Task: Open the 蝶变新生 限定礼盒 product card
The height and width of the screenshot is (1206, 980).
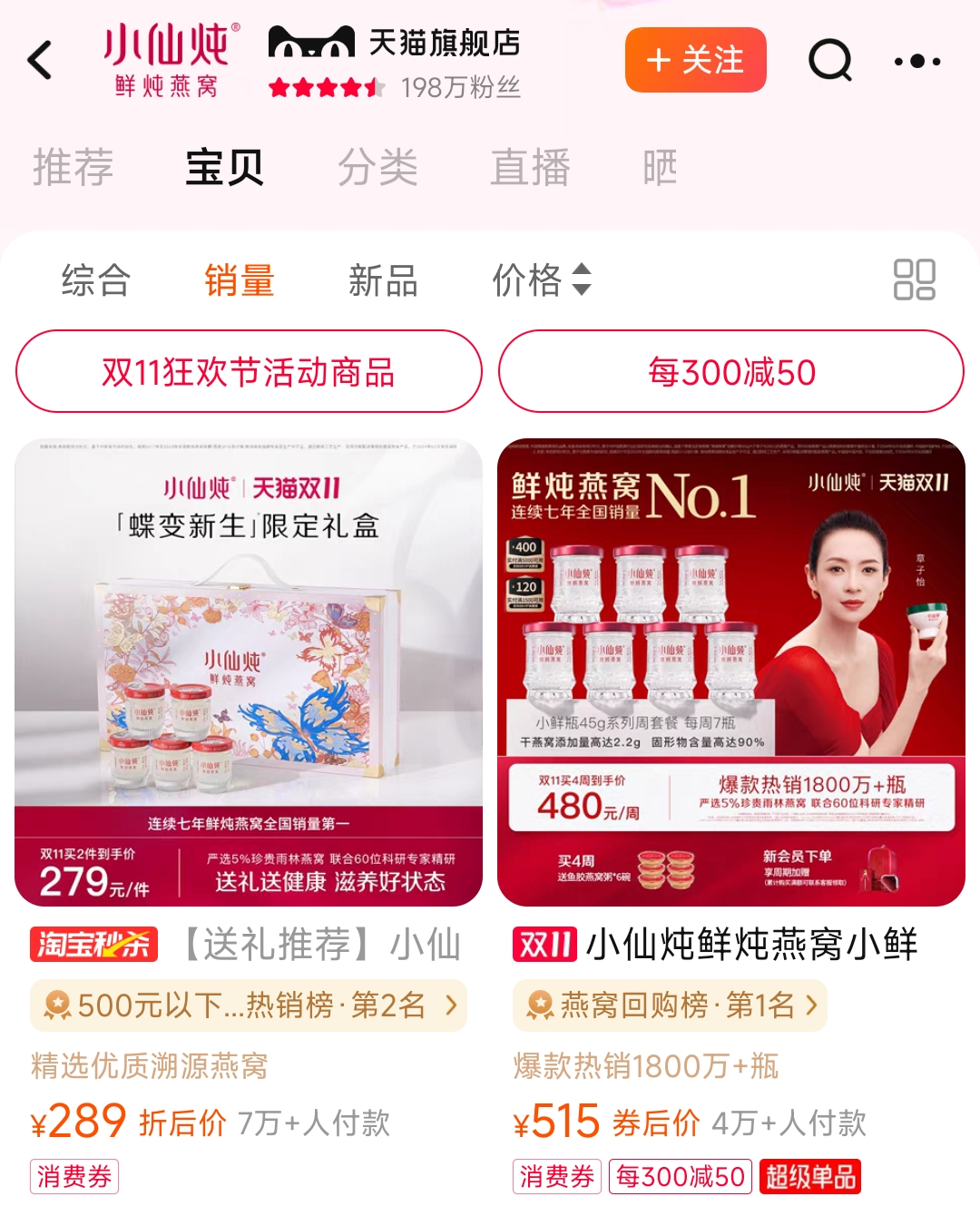Action: tap(249, 672)
